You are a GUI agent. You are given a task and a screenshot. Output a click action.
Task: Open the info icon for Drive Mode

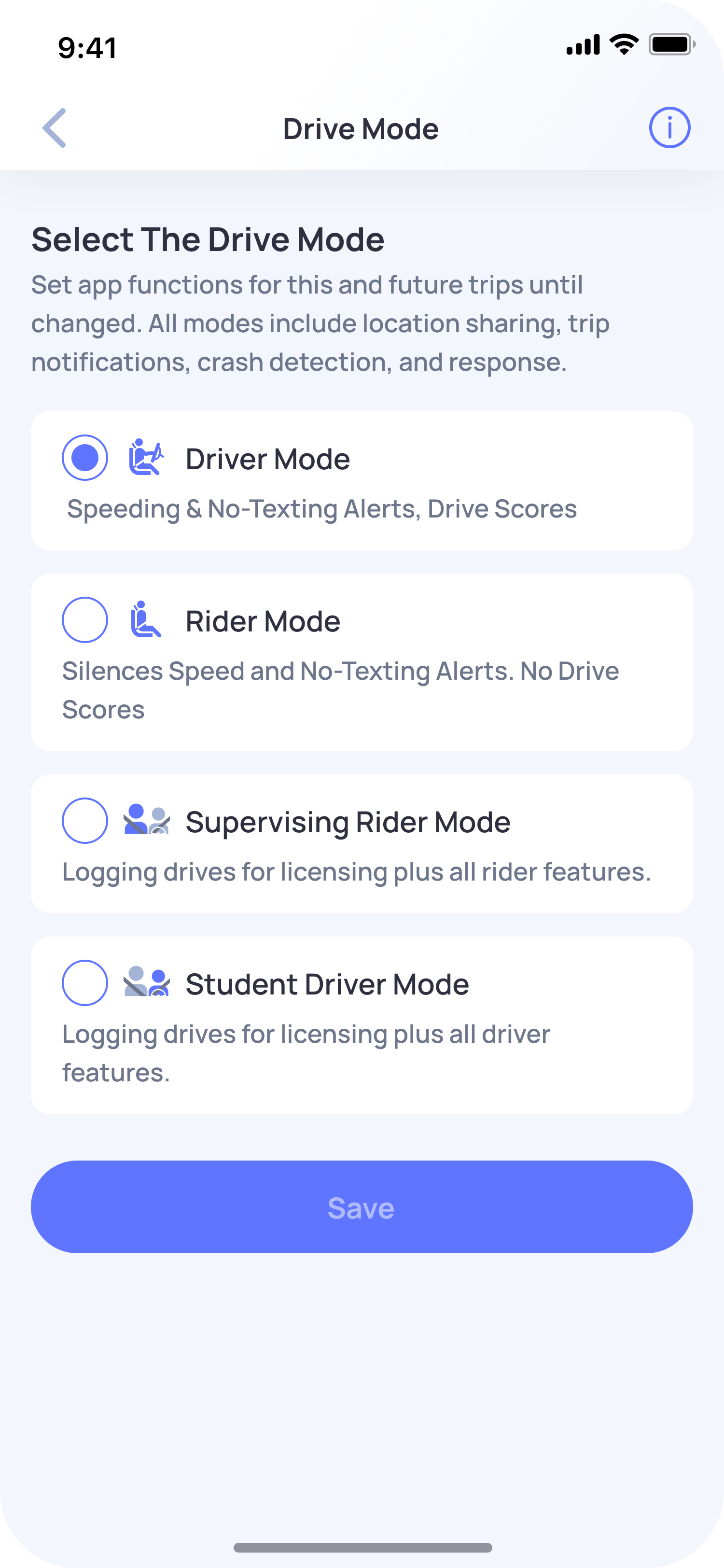(x=669, y=128)
